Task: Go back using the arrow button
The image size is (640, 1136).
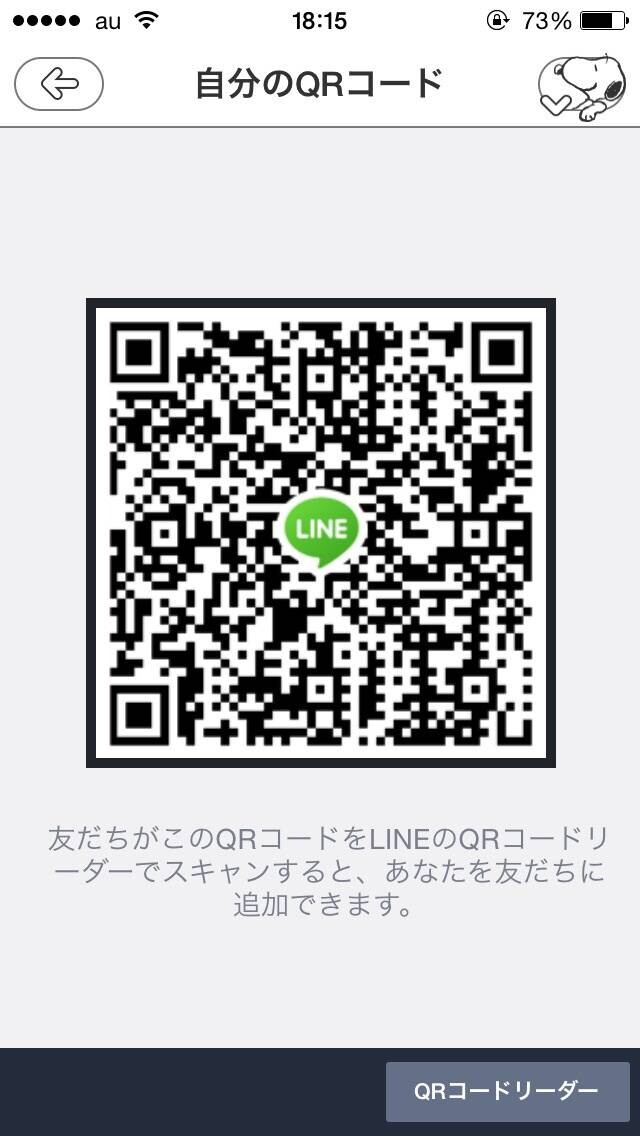Action: tap(59, 84)
